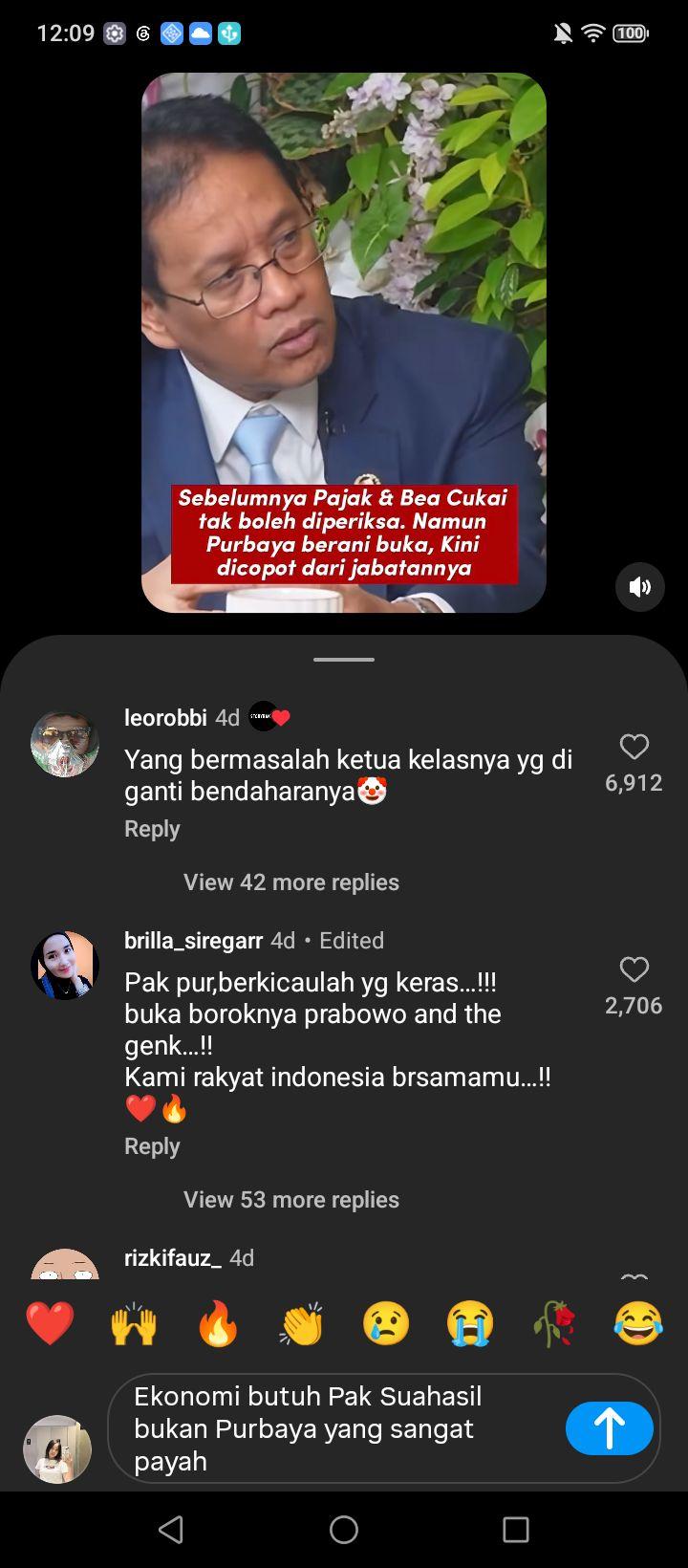Open leorobbi's profile picture
Screen dimensions: 688x1568
65,743
